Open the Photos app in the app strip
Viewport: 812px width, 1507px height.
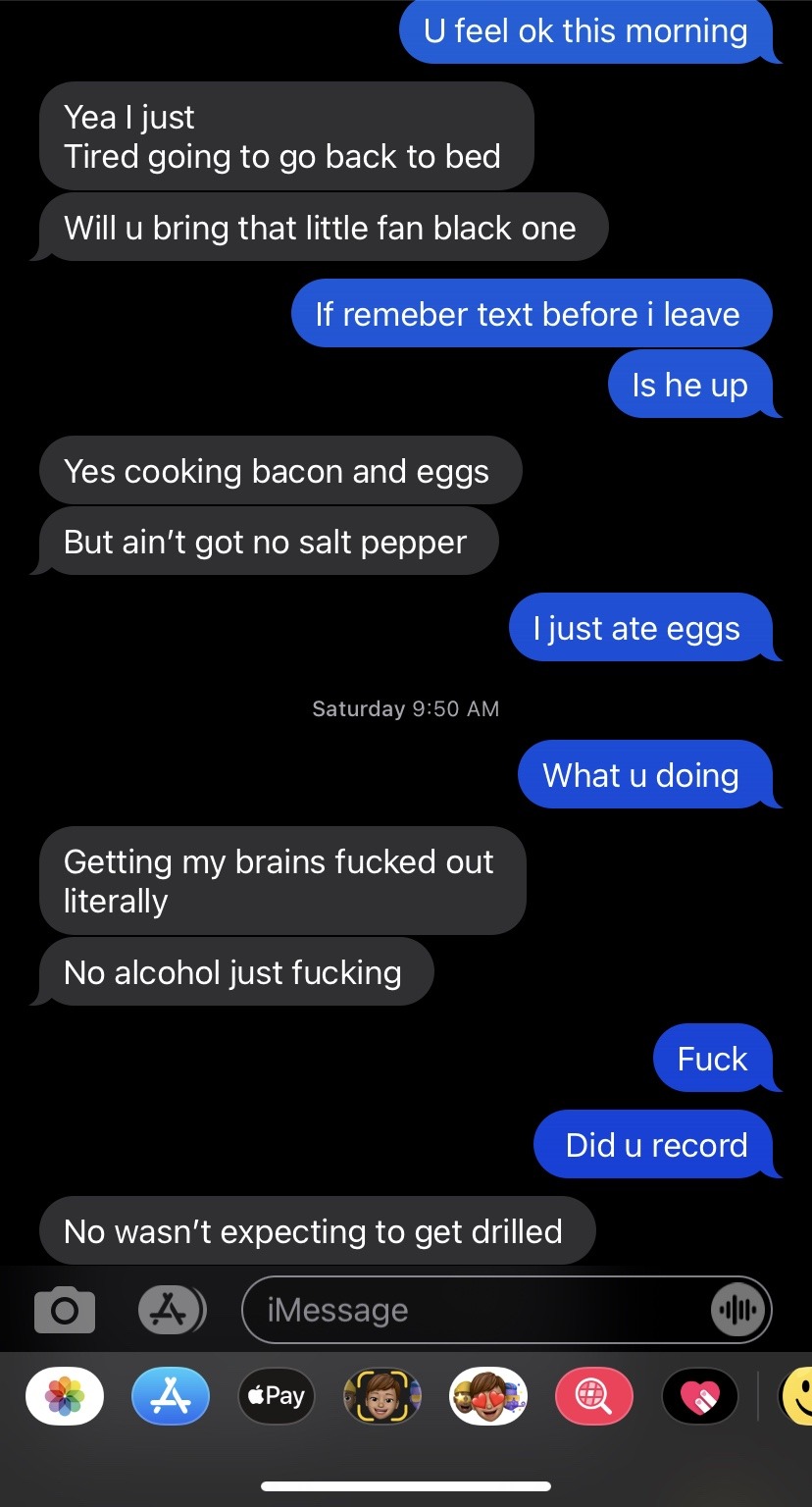65,1395
